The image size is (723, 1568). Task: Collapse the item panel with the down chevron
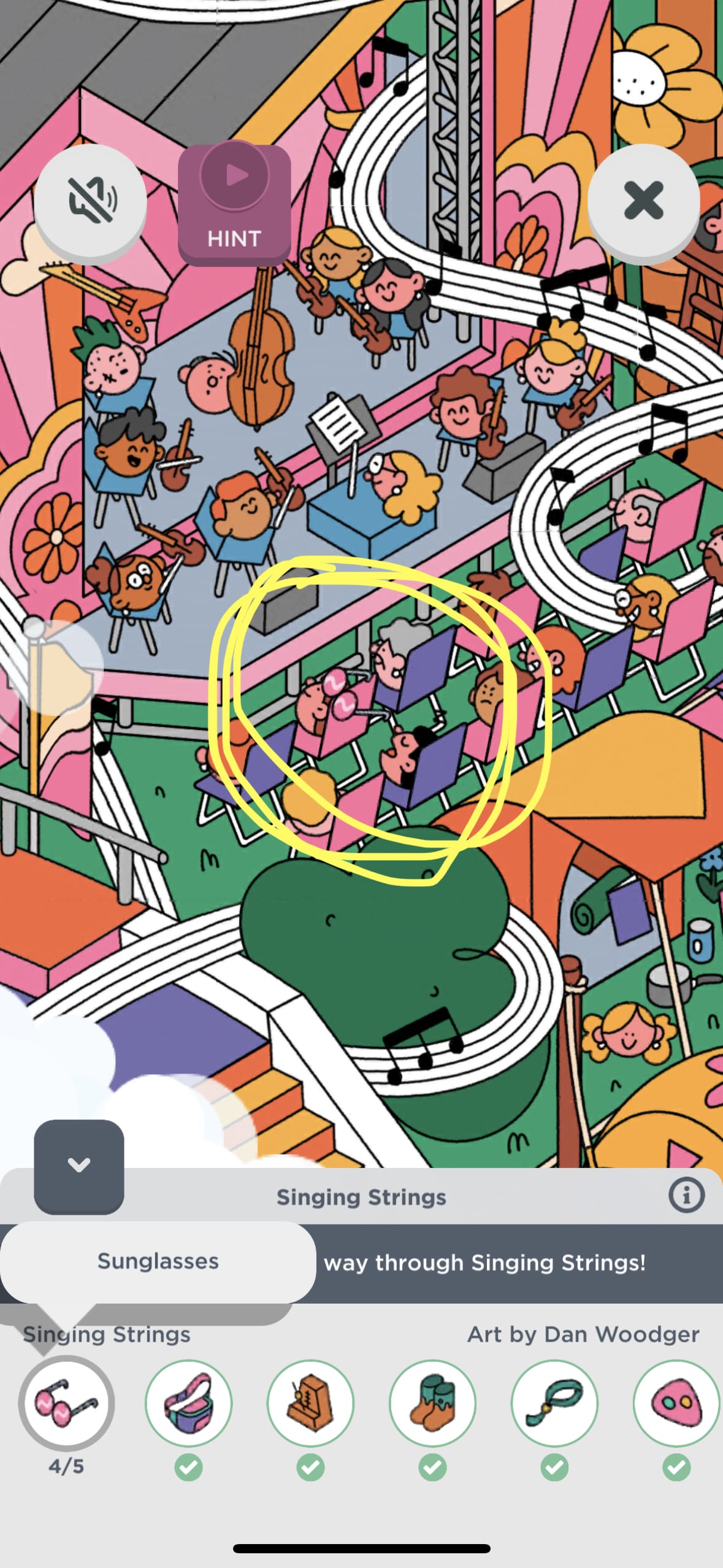point(79,1165)
